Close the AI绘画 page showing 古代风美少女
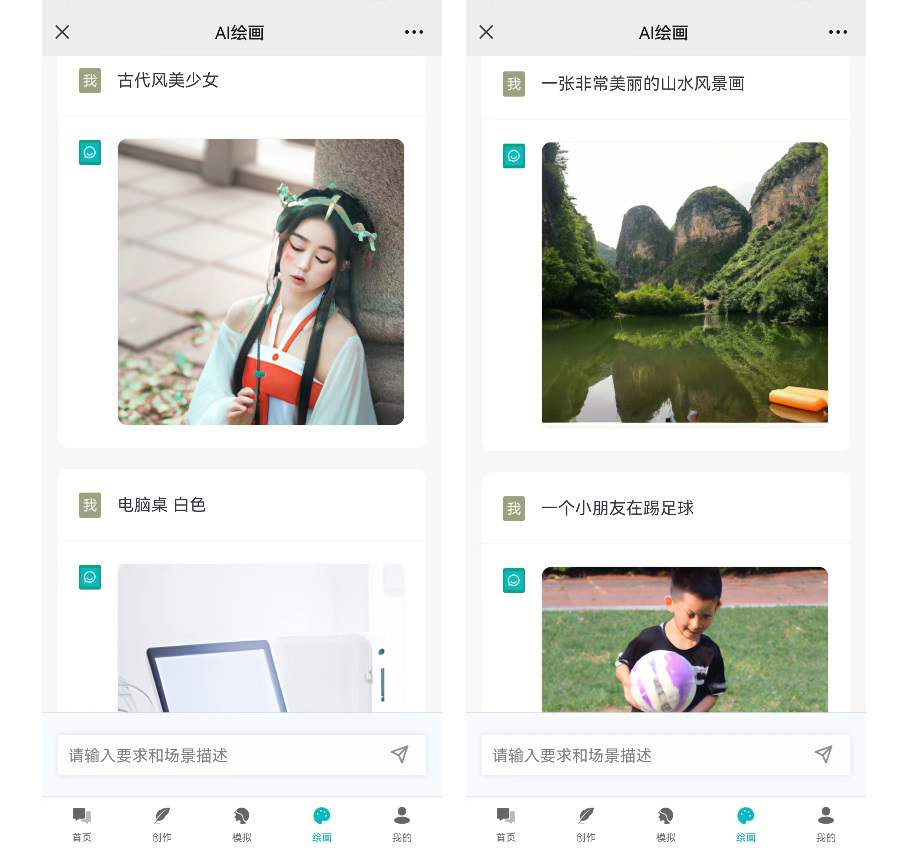The image size is (908, 848). click(x=62, y=32)
